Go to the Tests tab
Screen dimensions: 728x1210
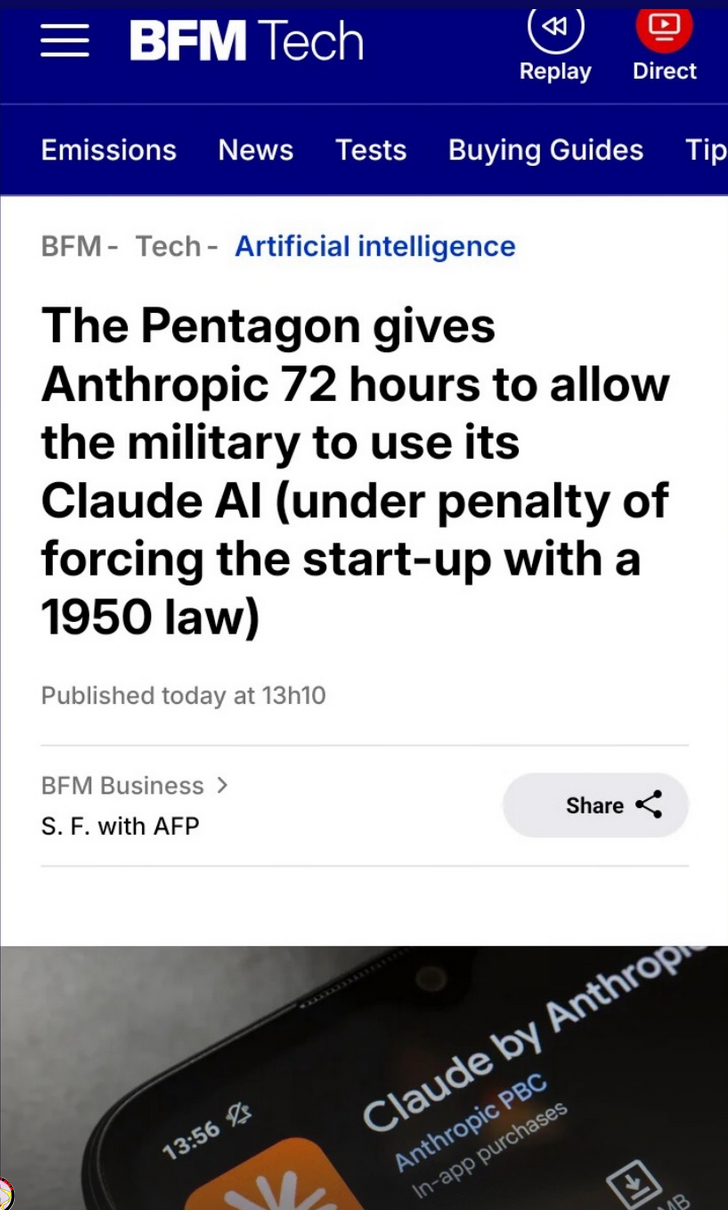(x=371, y=150)
